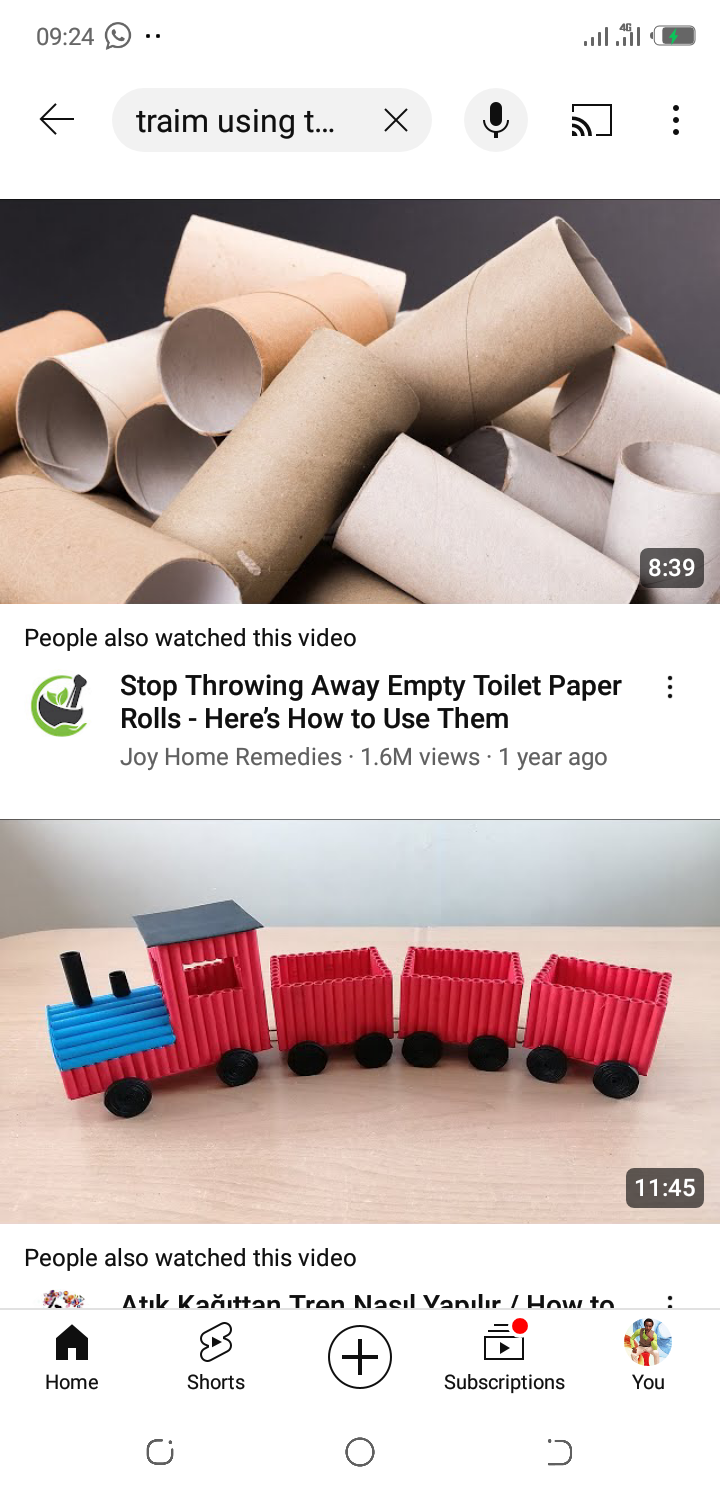Open options for Stop Throwing Away video
This screenshot has height=1500, width=720.
(x=669, y=687)
